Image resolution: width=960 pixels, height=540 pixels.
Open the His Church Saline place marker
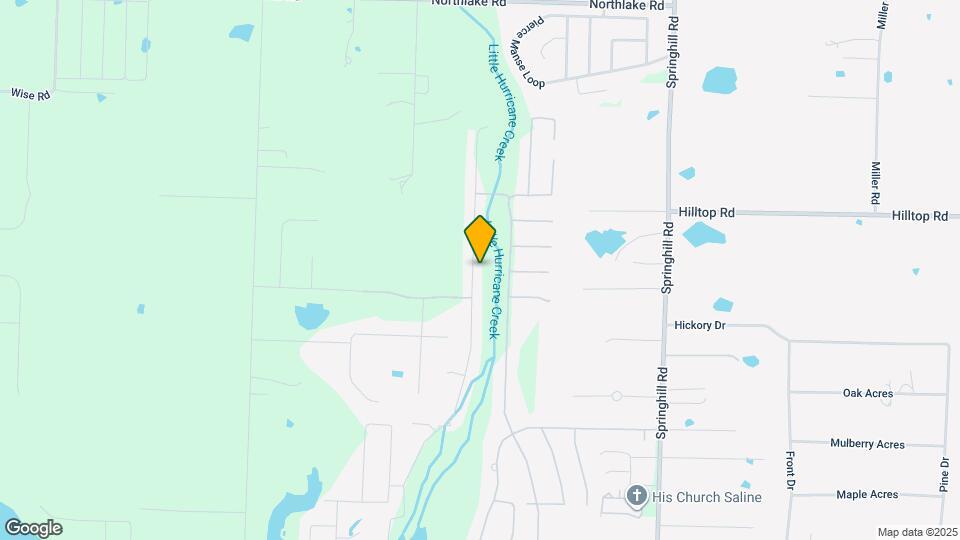636,495
